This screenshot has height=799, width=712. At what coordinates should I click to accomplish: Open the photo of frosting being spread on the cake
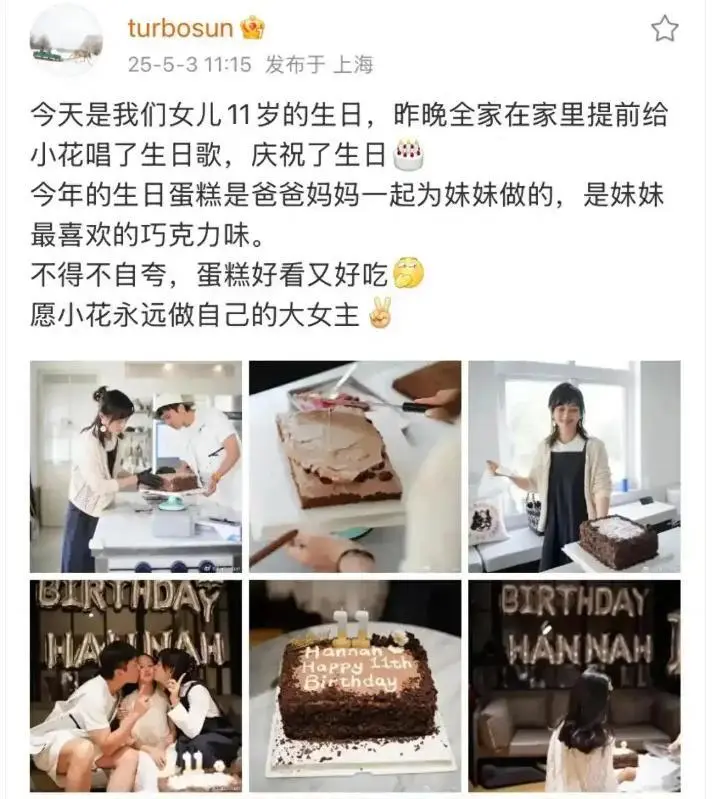click(355, 466)
